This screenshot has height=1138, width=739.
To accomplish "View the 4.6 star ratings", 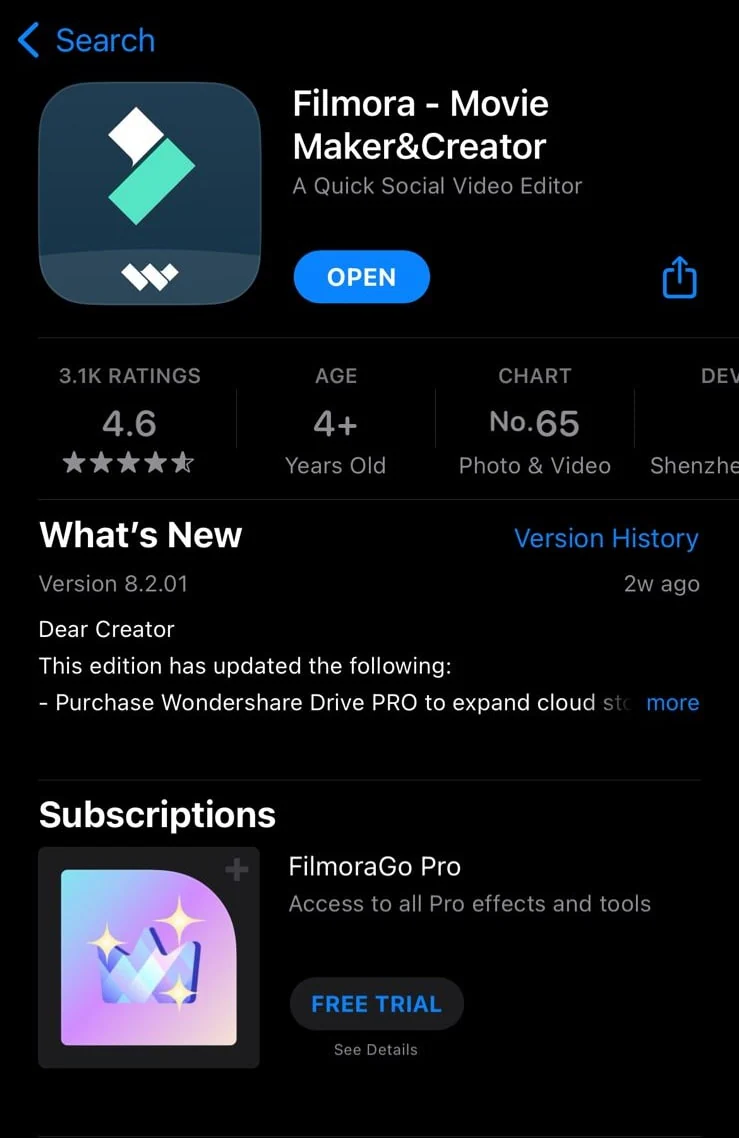I will click(x=129, y=424).
